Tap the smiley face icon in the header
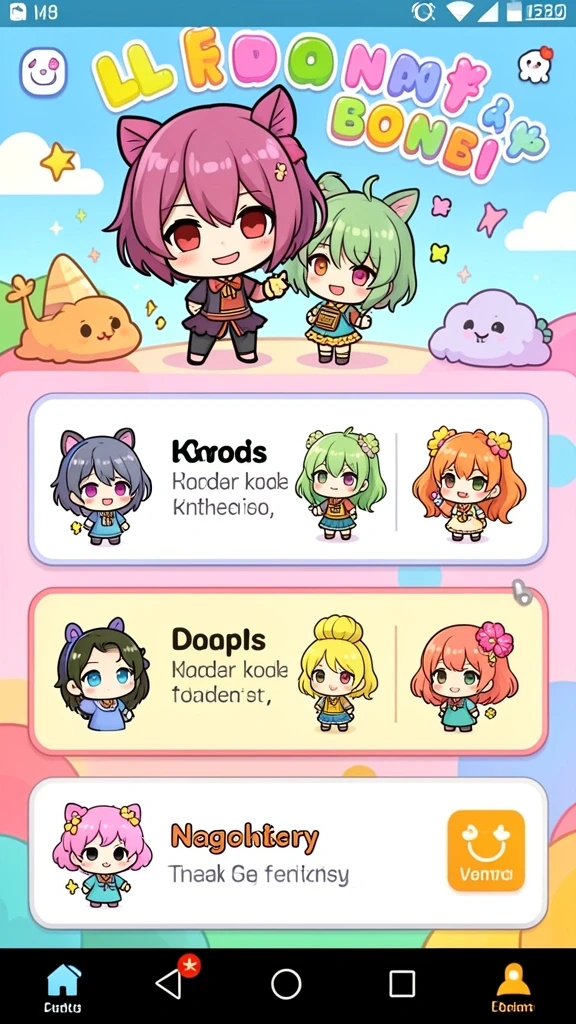Viewport: 576px width, 1024px height. coord(44,72)
